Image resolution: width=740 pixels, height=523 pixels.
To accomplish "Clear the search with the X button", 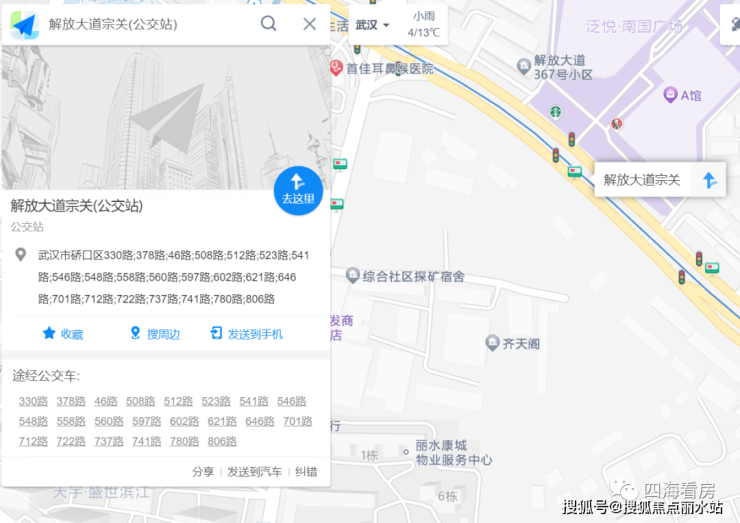I will (309, 24).
